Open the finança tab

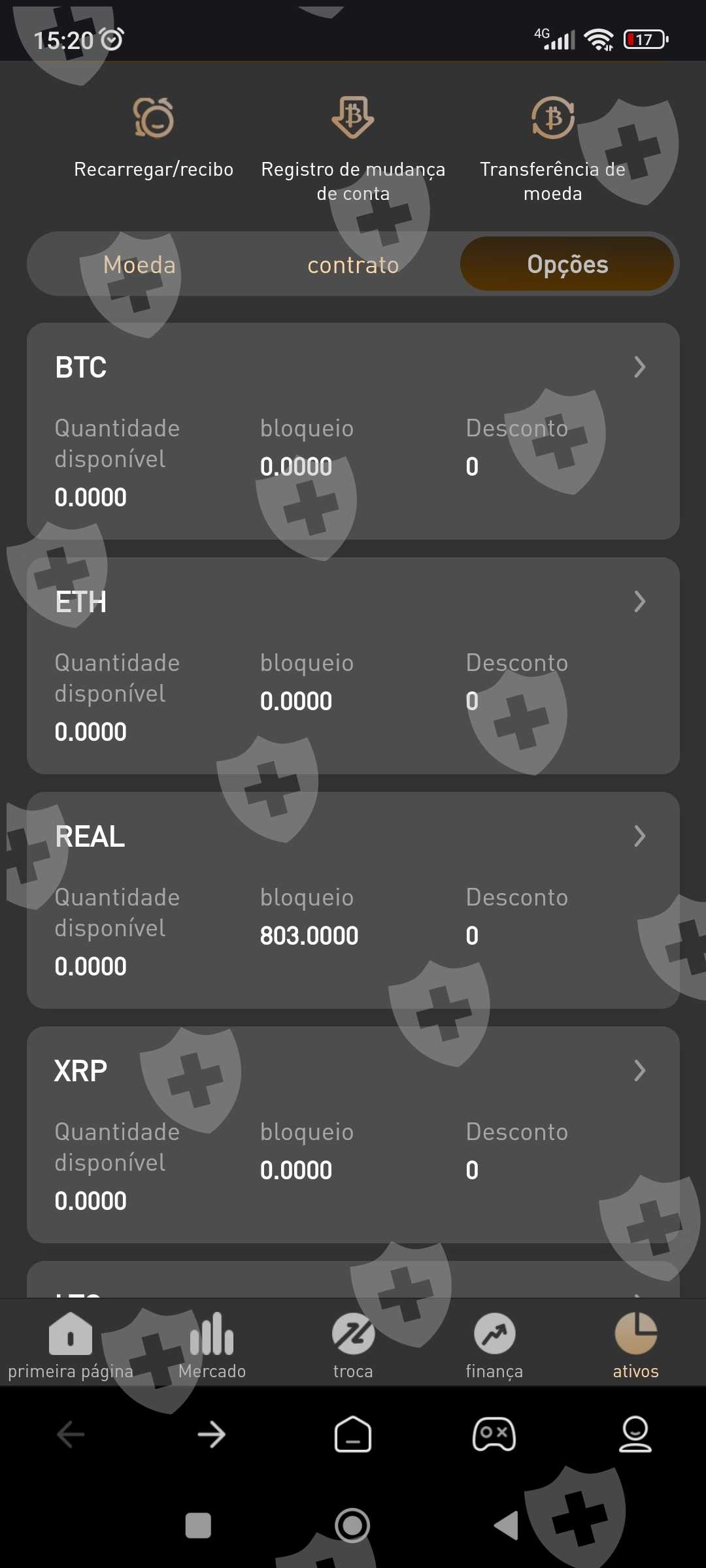tap(494, 1345)
